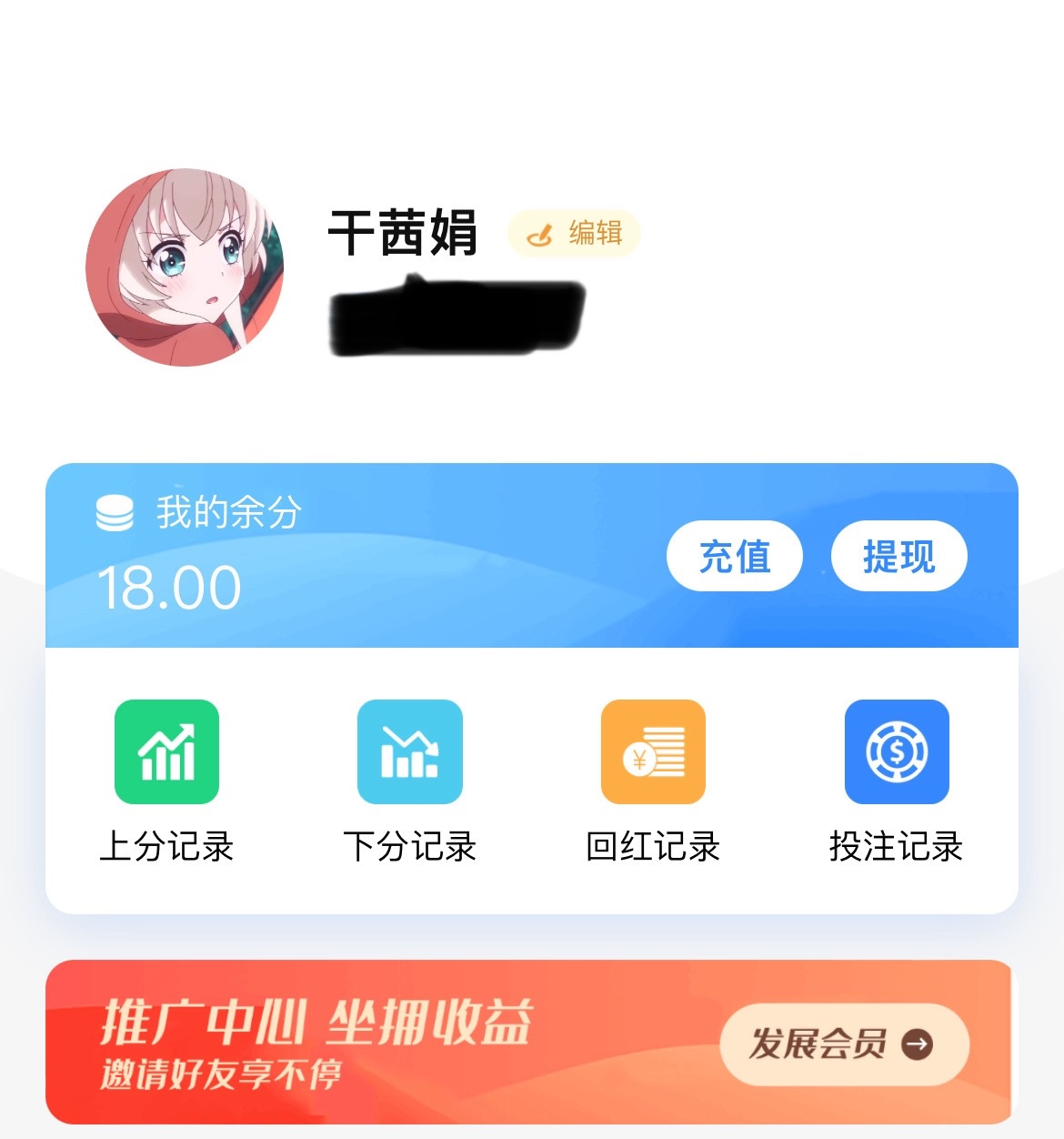Image resolution: width=1064 pixels, height=1139 pixels.
Task: Tap the yellow coins icon above 回红记录
Action: point(652,751)
